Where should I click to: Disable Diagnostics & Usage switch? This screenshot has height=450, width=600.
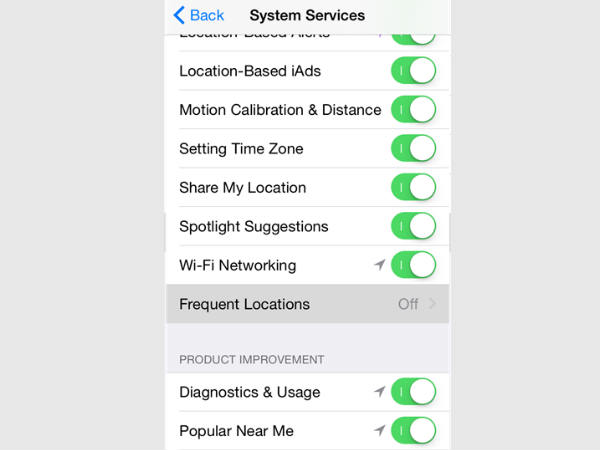[413, 392]
